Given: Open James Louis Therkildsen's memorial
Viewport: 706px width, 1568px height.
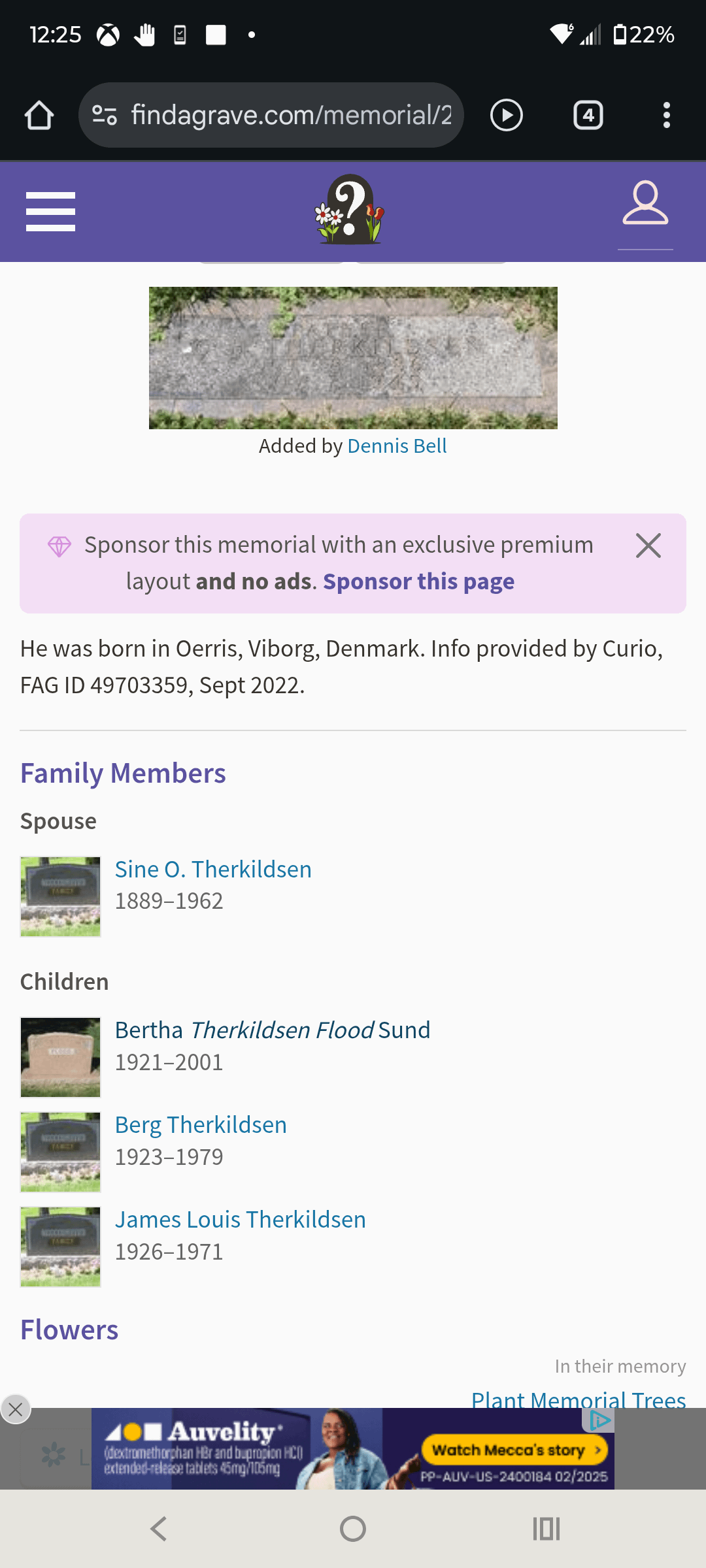Looking at the screenshot, I should coord(241,1220).
